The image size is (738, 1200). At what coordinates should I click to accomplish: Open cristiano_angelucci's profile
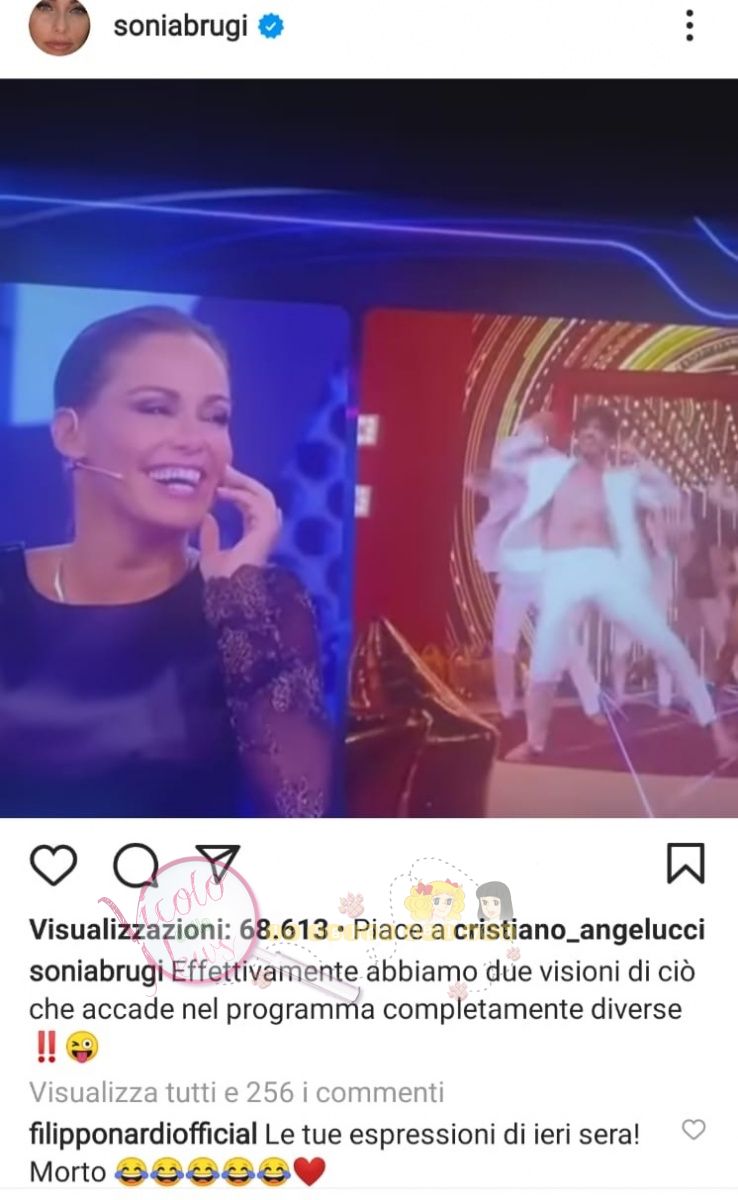(580, 930)
